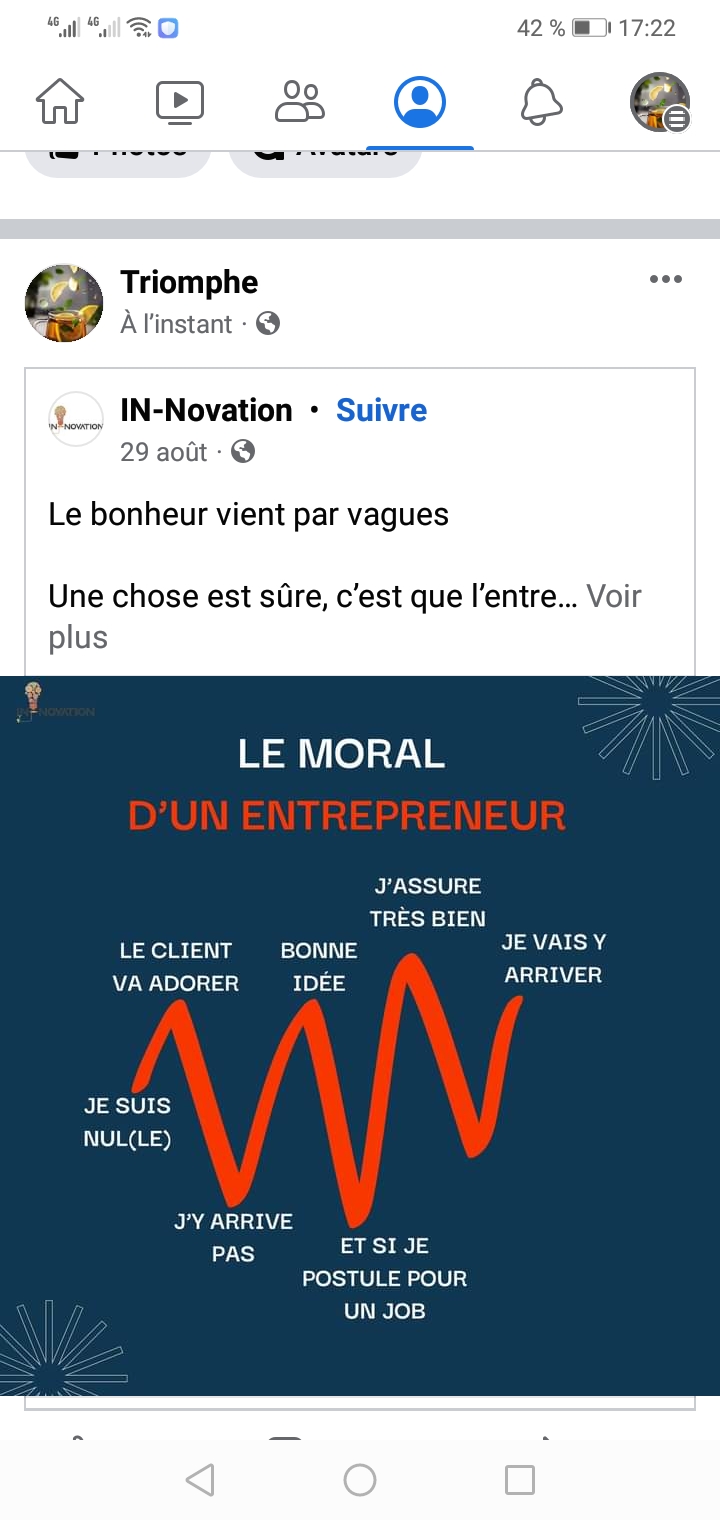Open the IN-Novation page name

tap(206, 410)
